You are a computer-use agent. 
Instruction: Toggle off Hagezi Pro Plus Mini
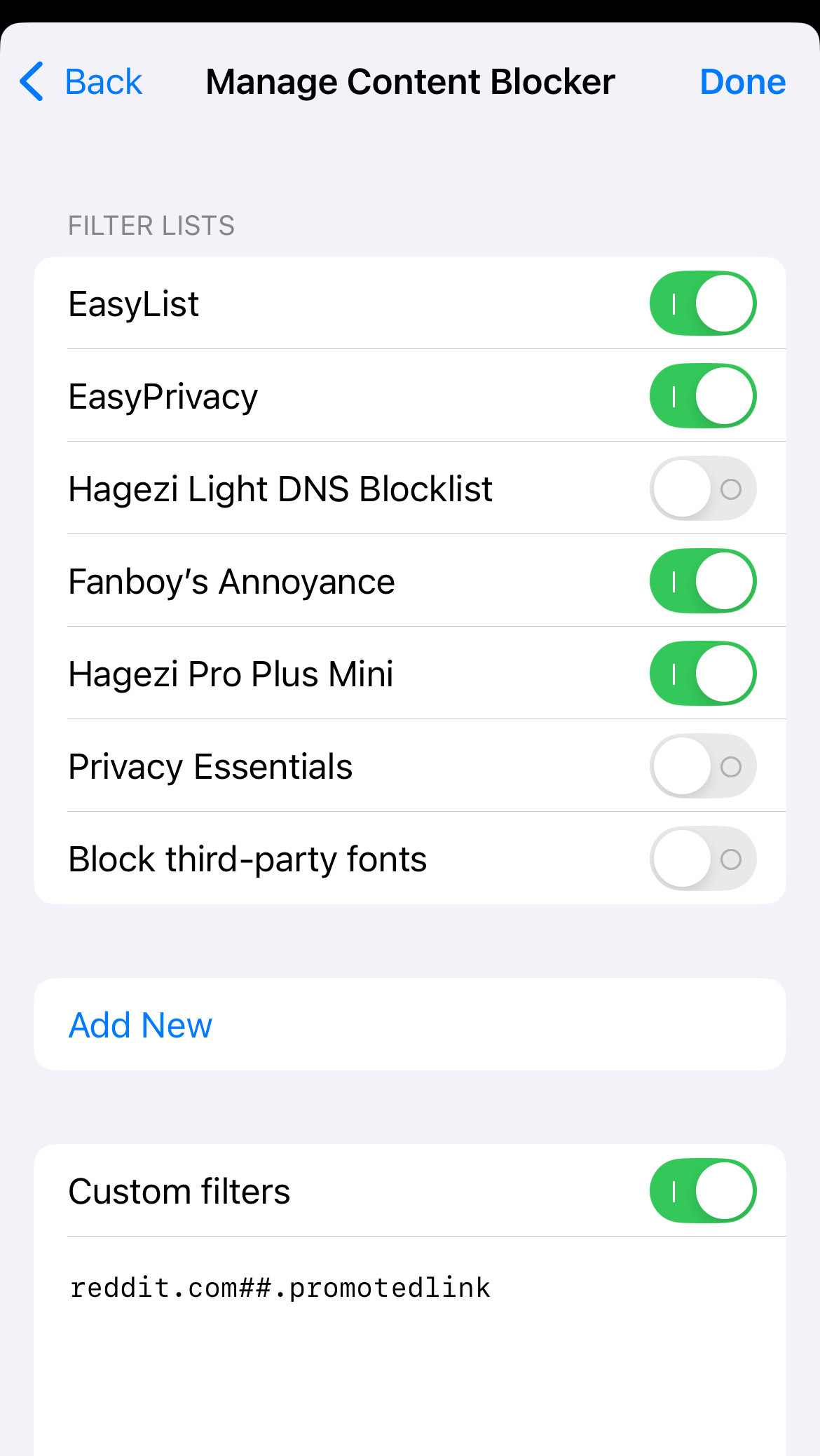(702, 674)
